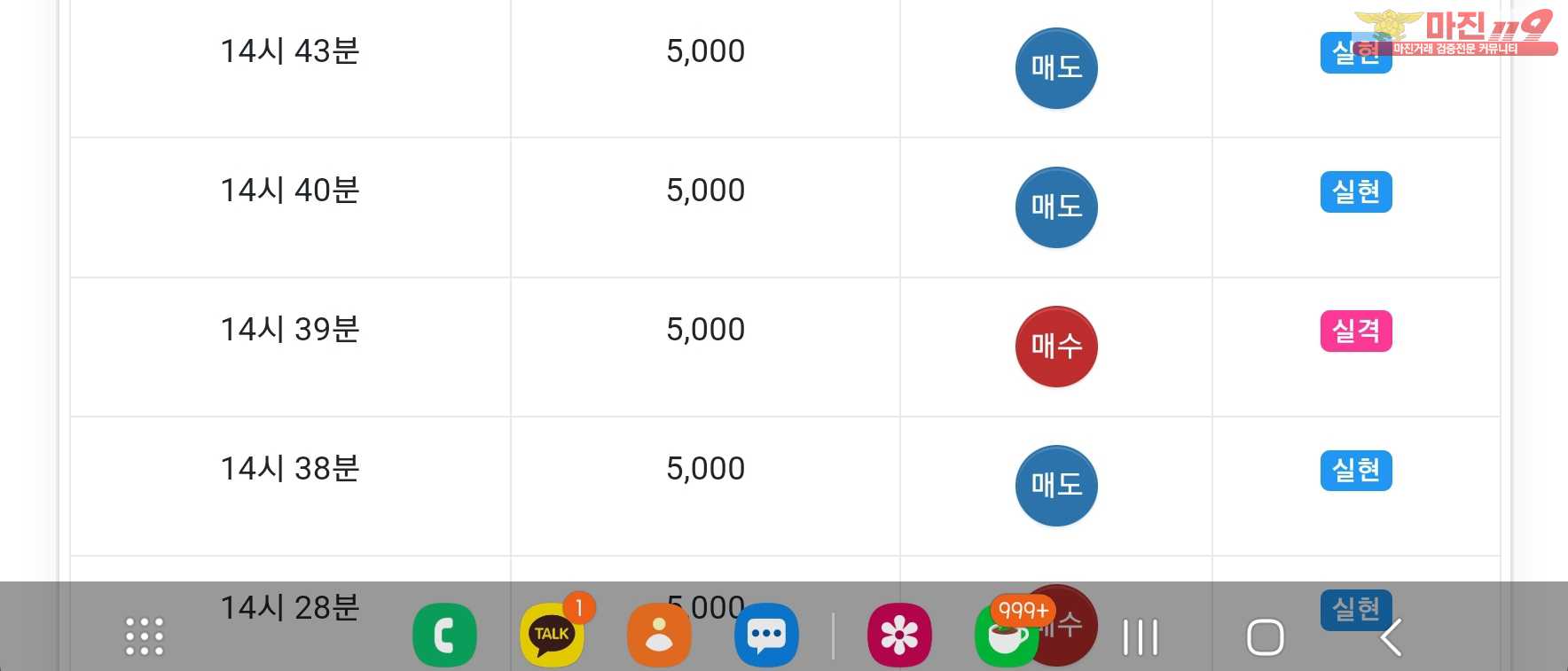
Task: Open KakaoTalk from the taskbar
Action: point(552,635)
